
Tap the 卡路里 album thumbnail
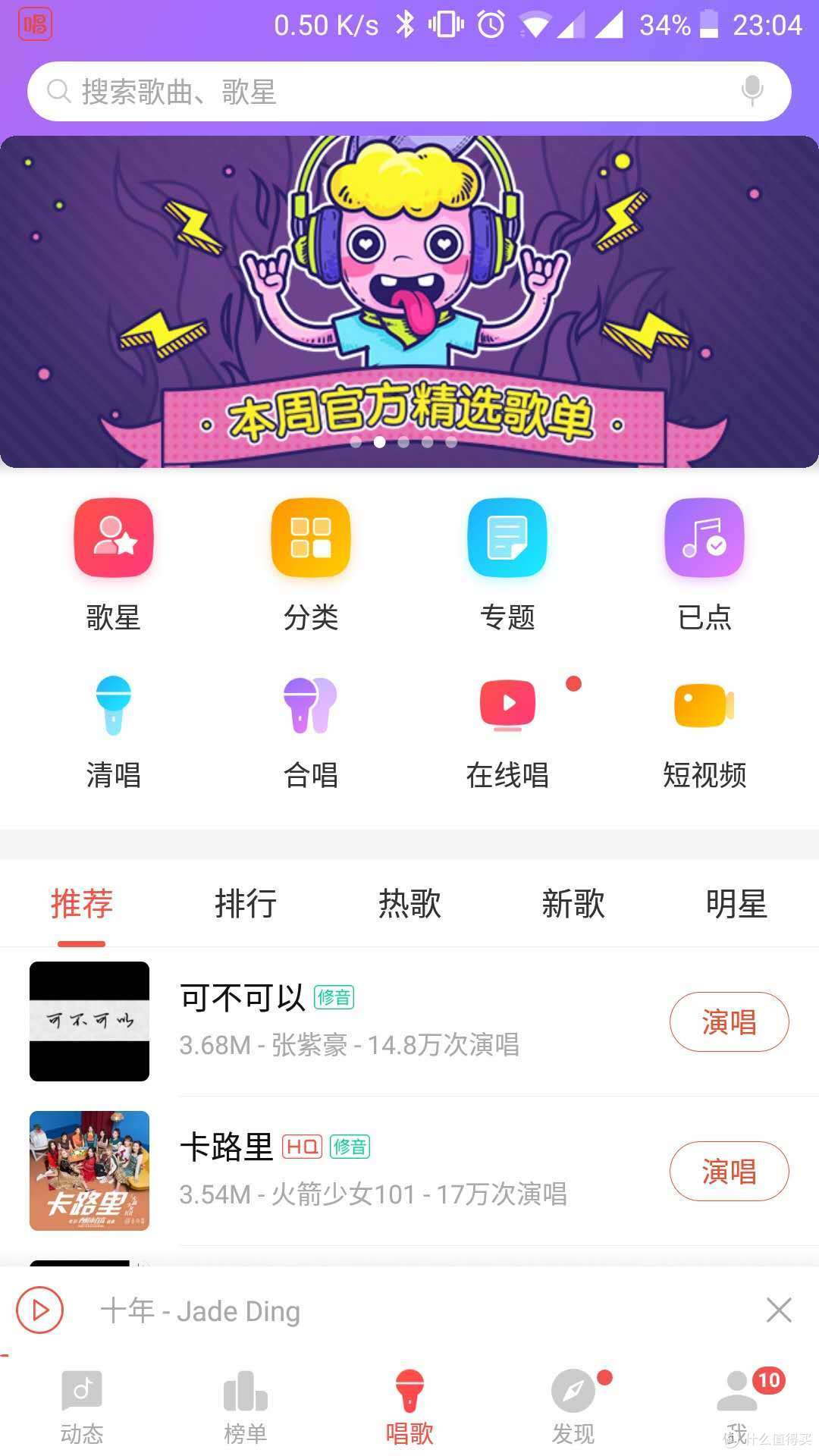pyautogui.click(x=89, y=1172)
